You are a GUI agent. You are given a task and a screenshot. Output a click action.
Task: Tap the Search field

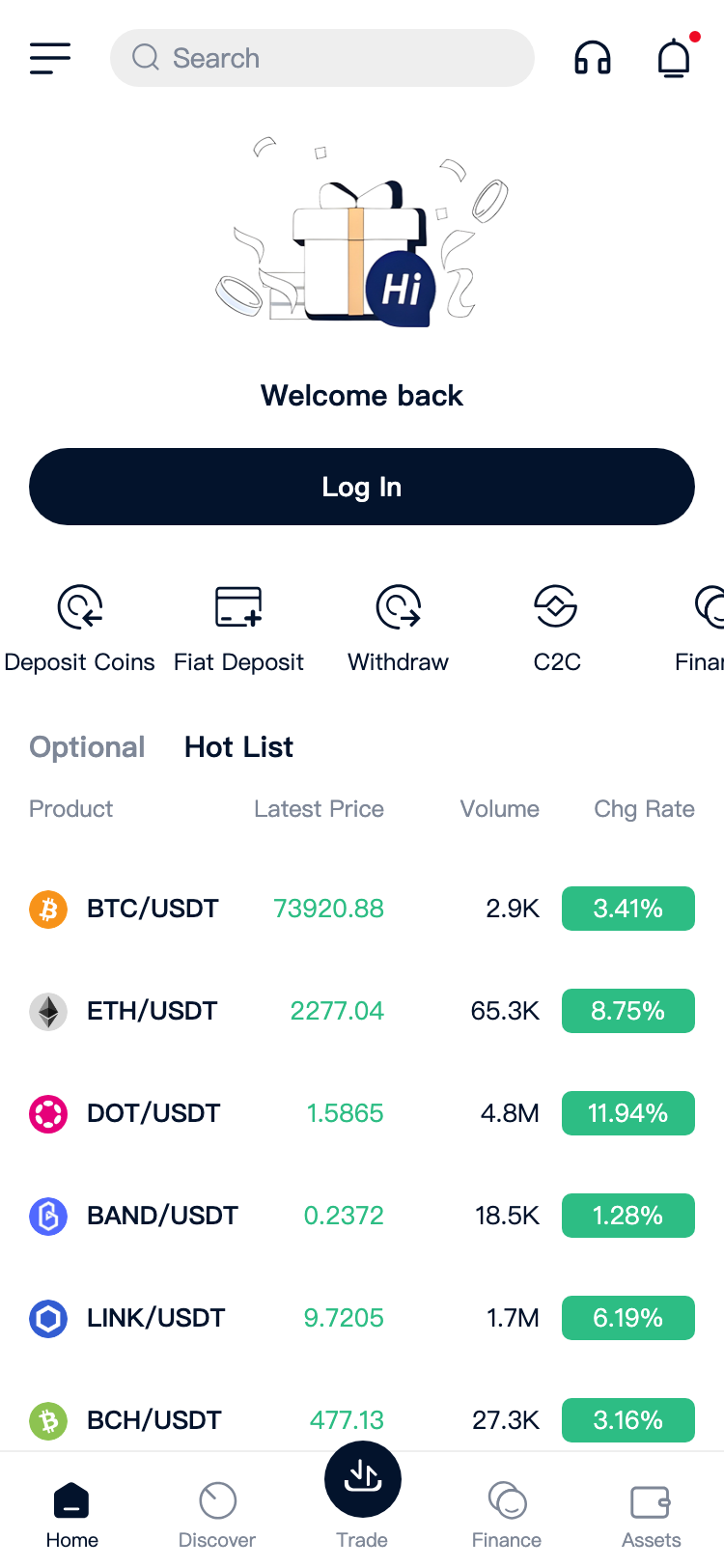321,58
